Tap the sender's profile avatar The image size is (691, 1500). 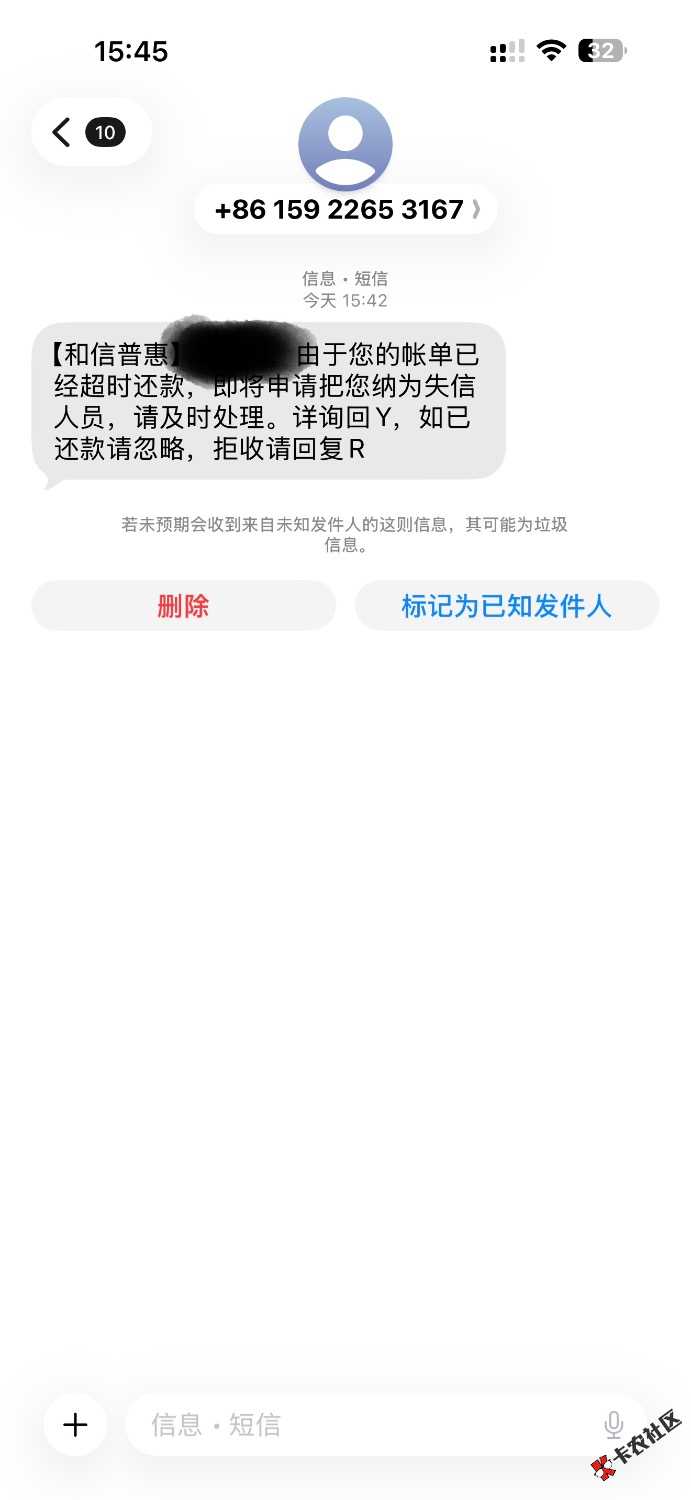click(345, 144)
